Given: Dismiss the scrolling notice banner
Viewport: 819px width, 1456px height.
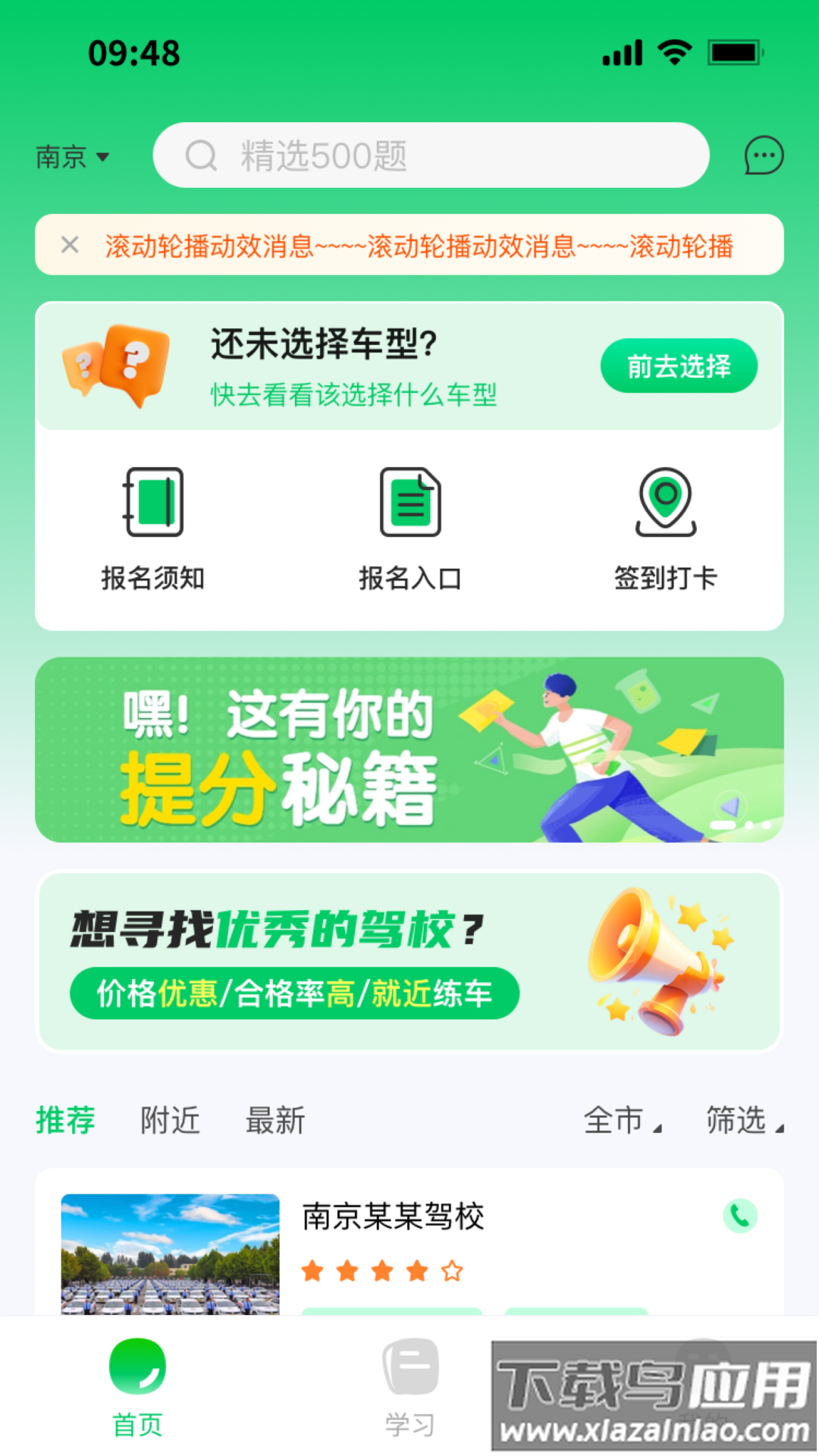Looking at the screenshot, I should click(x=70, y=244).
